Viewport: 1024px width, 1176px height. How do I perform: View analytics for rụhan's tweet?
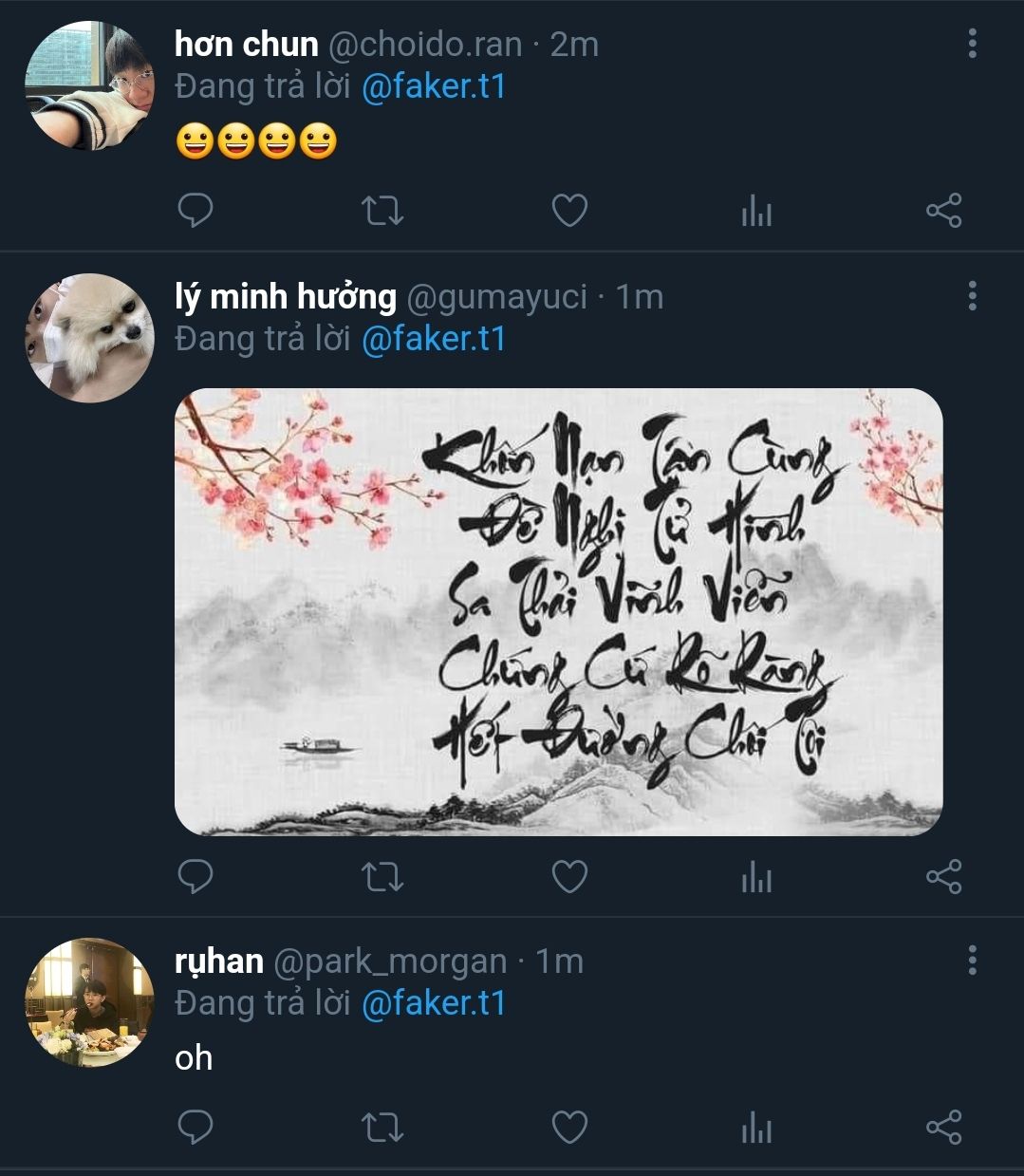coord(756,1129)
